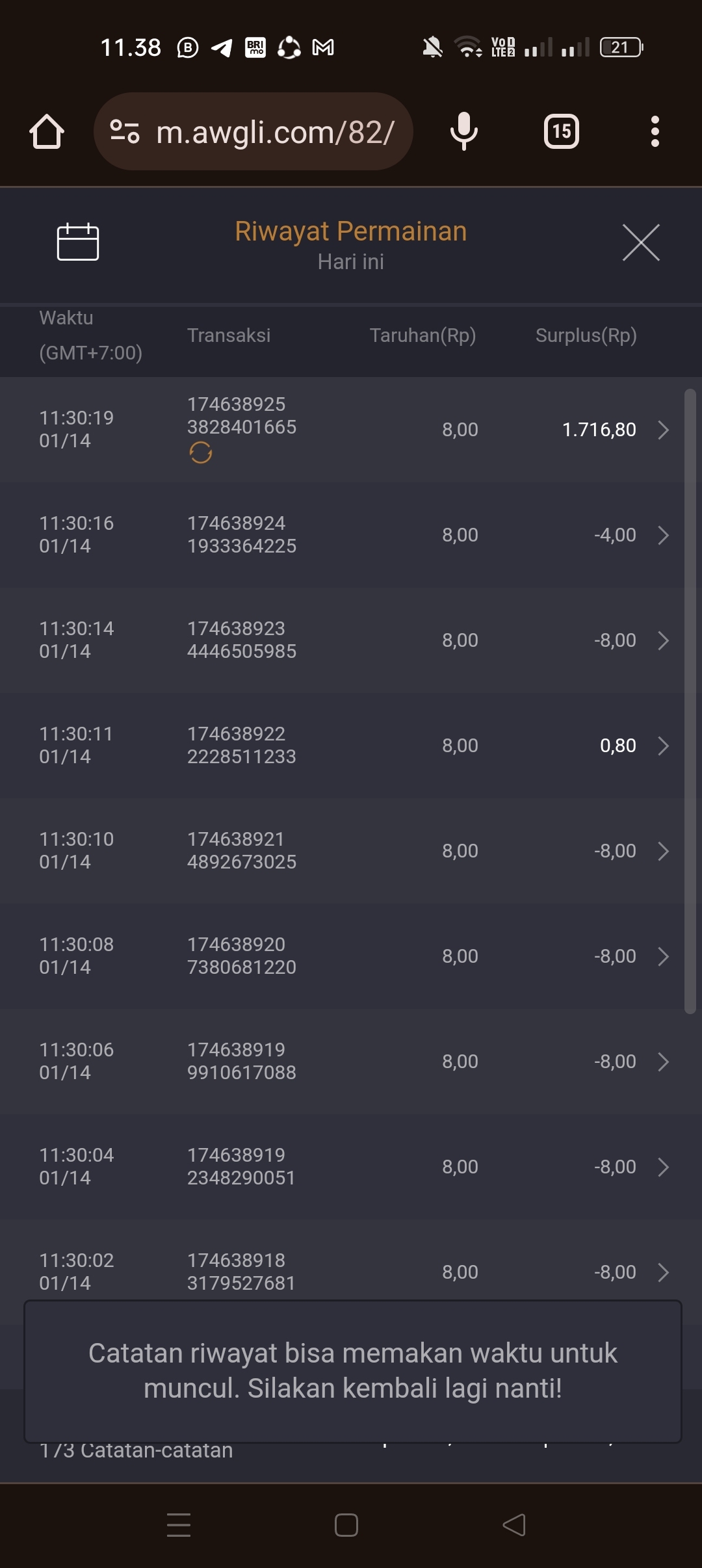The width and height of the screenshot is (702, 1568).
Task: Open the browser tab switcher
Action: [562, 132]
